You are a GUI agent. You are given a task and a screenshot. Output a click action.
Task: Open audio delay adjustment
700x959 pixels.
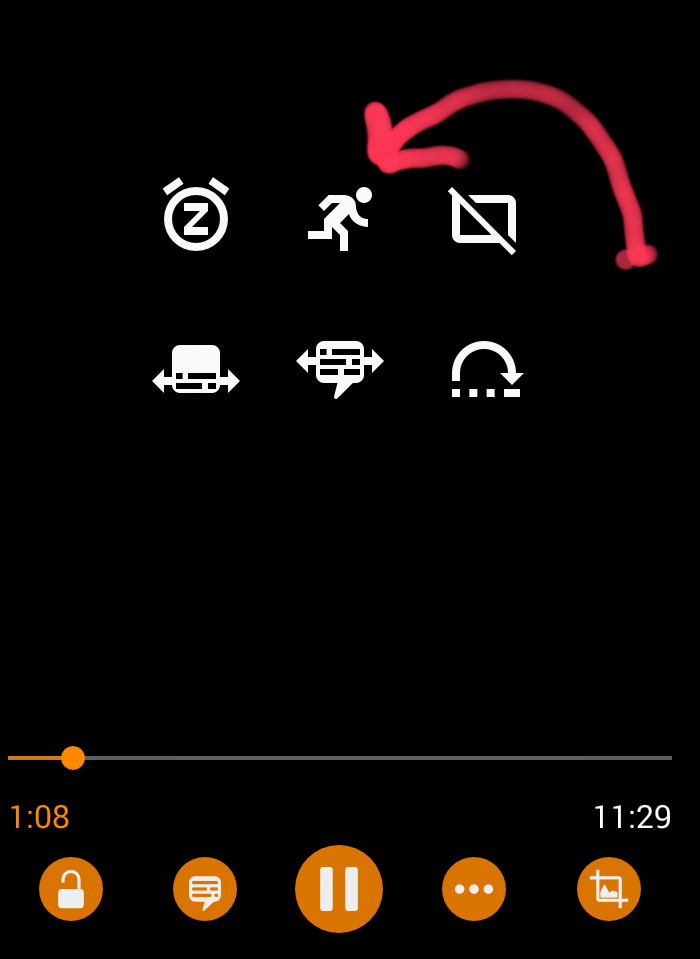click(x=196, y=372)
